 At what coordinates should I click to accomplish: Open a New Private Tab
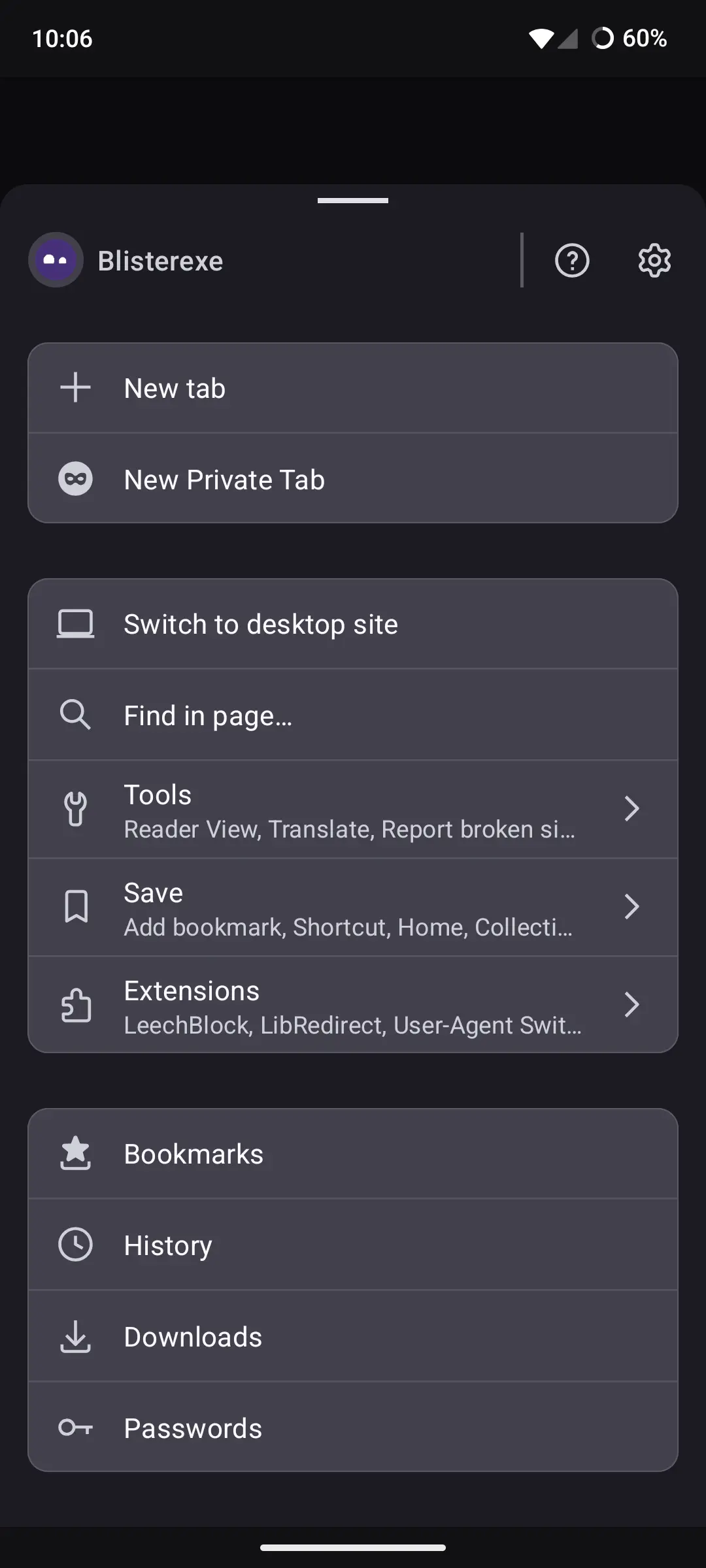click(353, 479)
